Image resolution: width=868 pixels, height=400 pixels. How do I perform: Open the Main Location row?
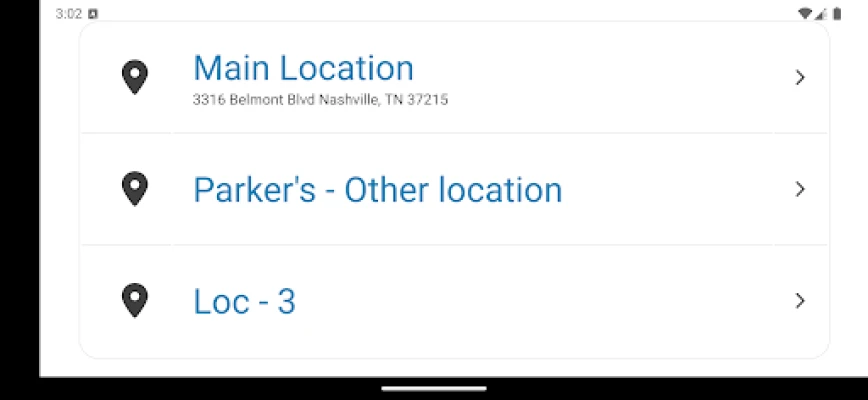click(454, 78)
